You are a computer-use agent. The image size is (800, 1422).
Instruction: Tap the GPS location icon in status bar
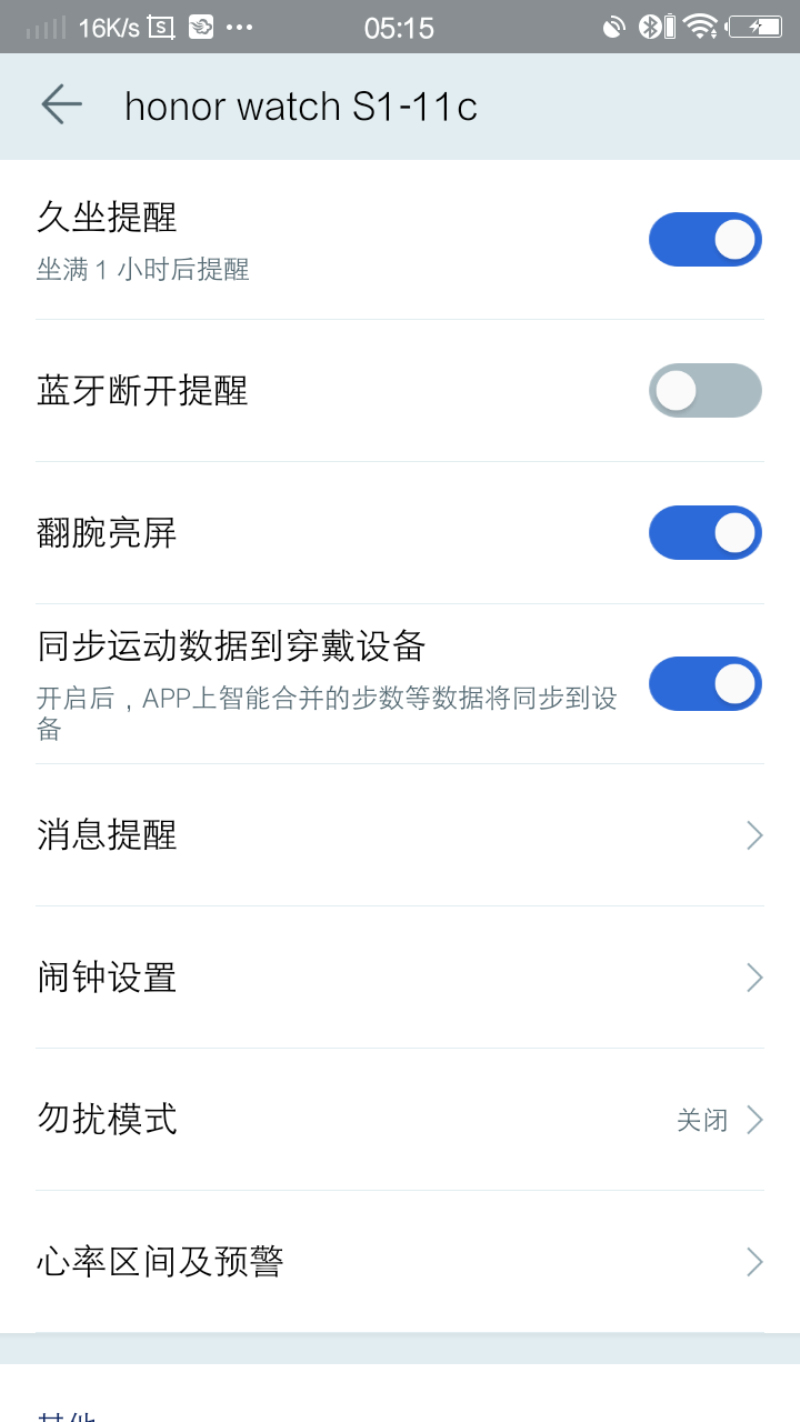[613, 27]
